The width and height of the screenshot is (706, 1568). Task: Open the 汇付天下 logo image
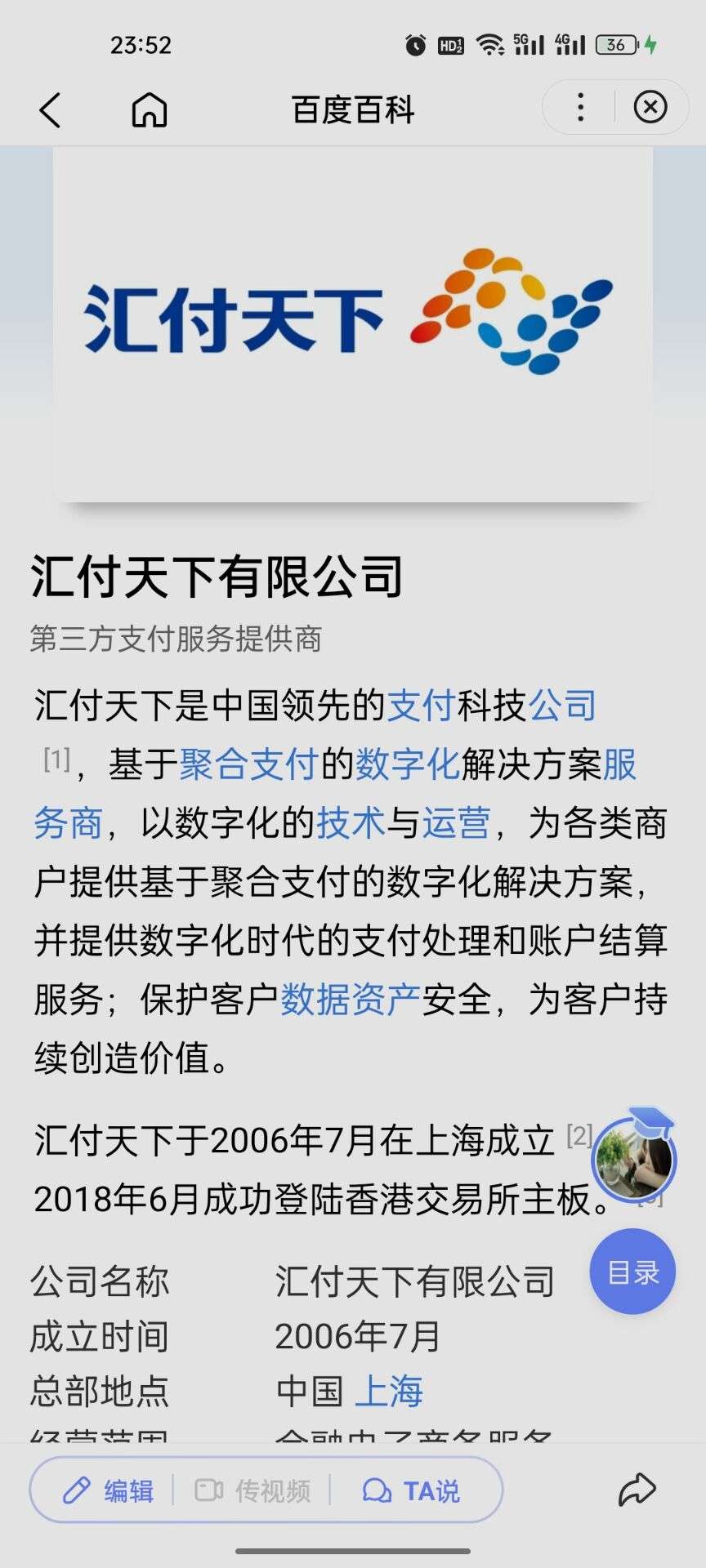click(x=352, y=323)
